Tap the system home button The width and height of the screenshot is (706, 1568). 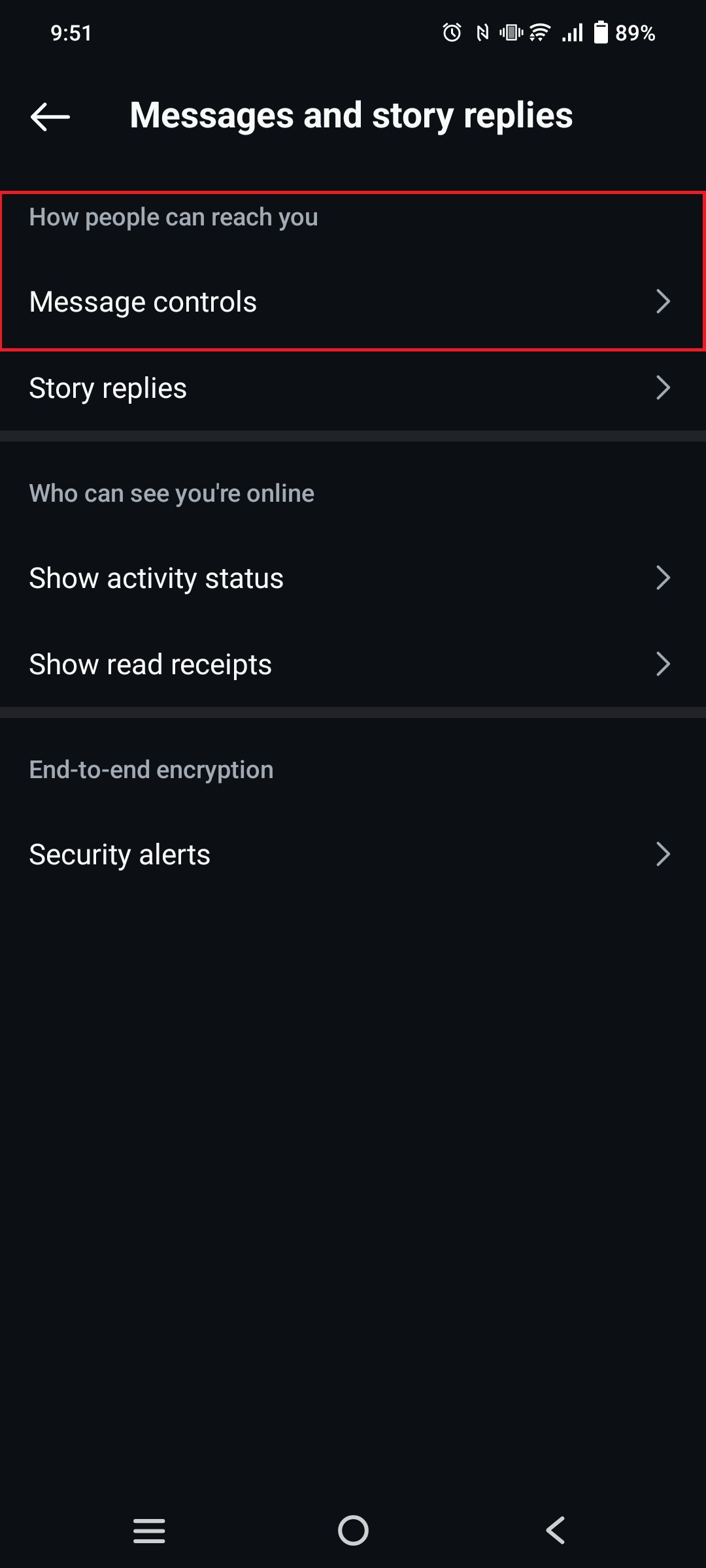point(353,1530)
